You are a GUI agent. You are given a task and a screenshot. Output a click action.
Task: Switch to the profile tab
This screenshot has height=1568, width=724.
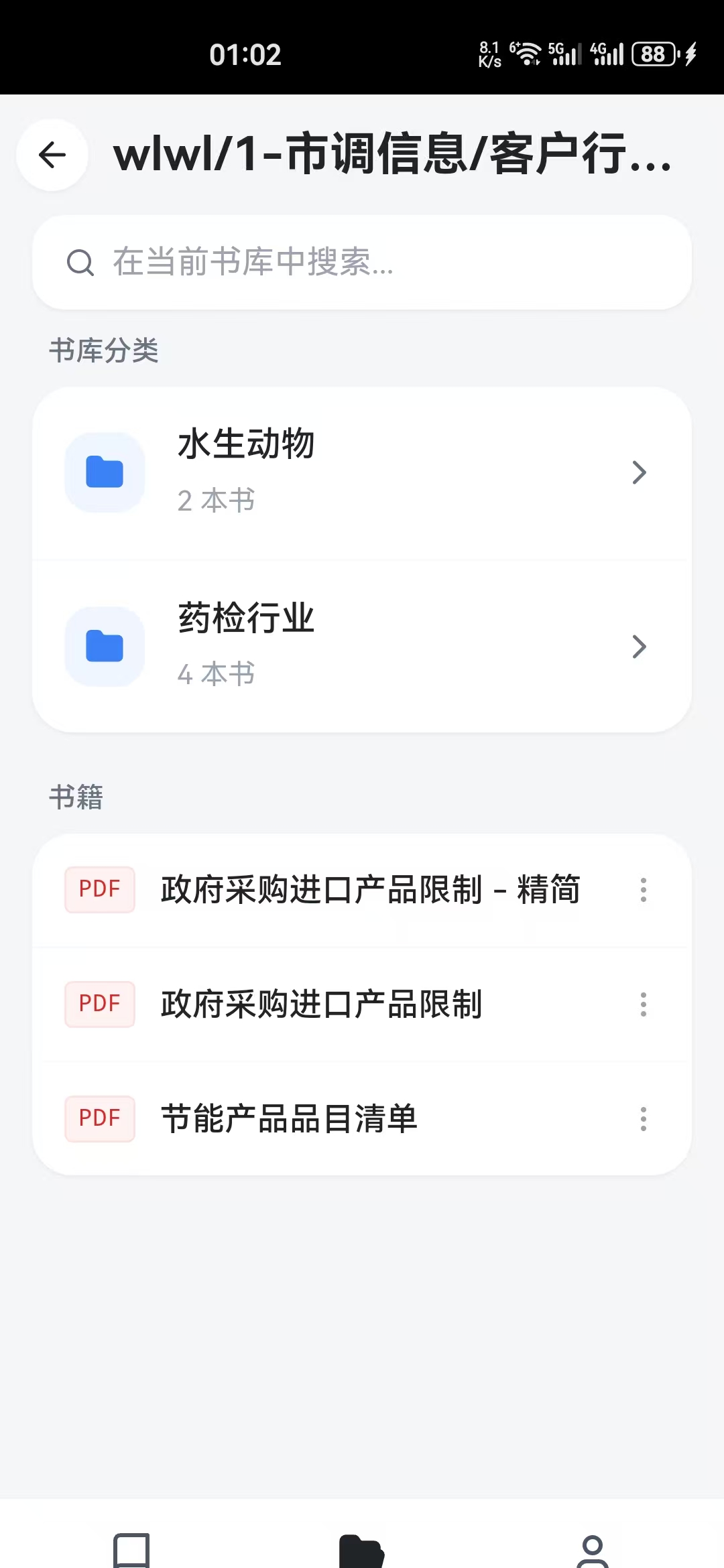593,1549
